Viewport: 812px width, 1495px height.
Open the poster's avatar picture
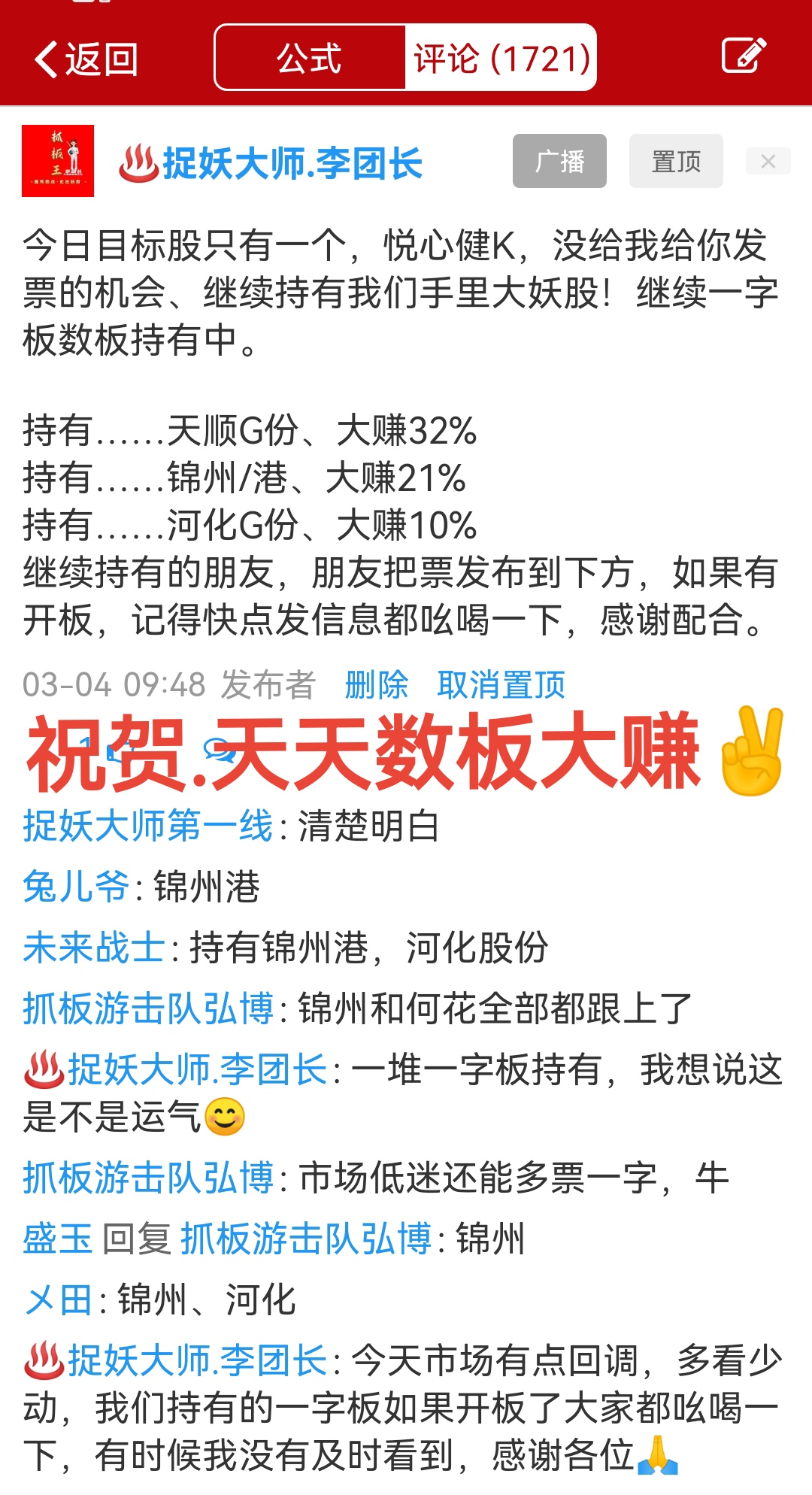[x=58, y=161]
